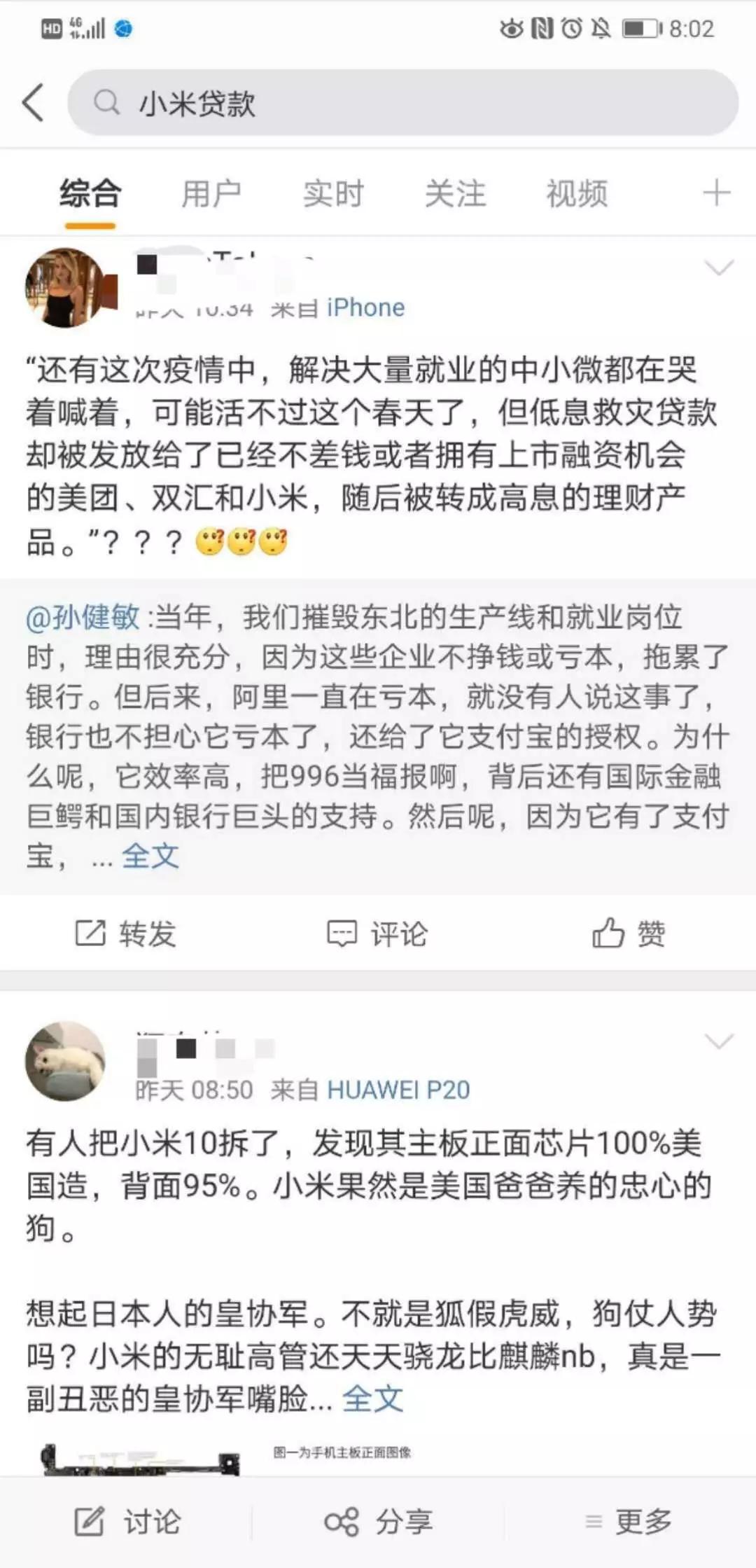Read 全文 of the 小米10 post
This screenshot has height=1568, width=756.
pos(372,1399)
